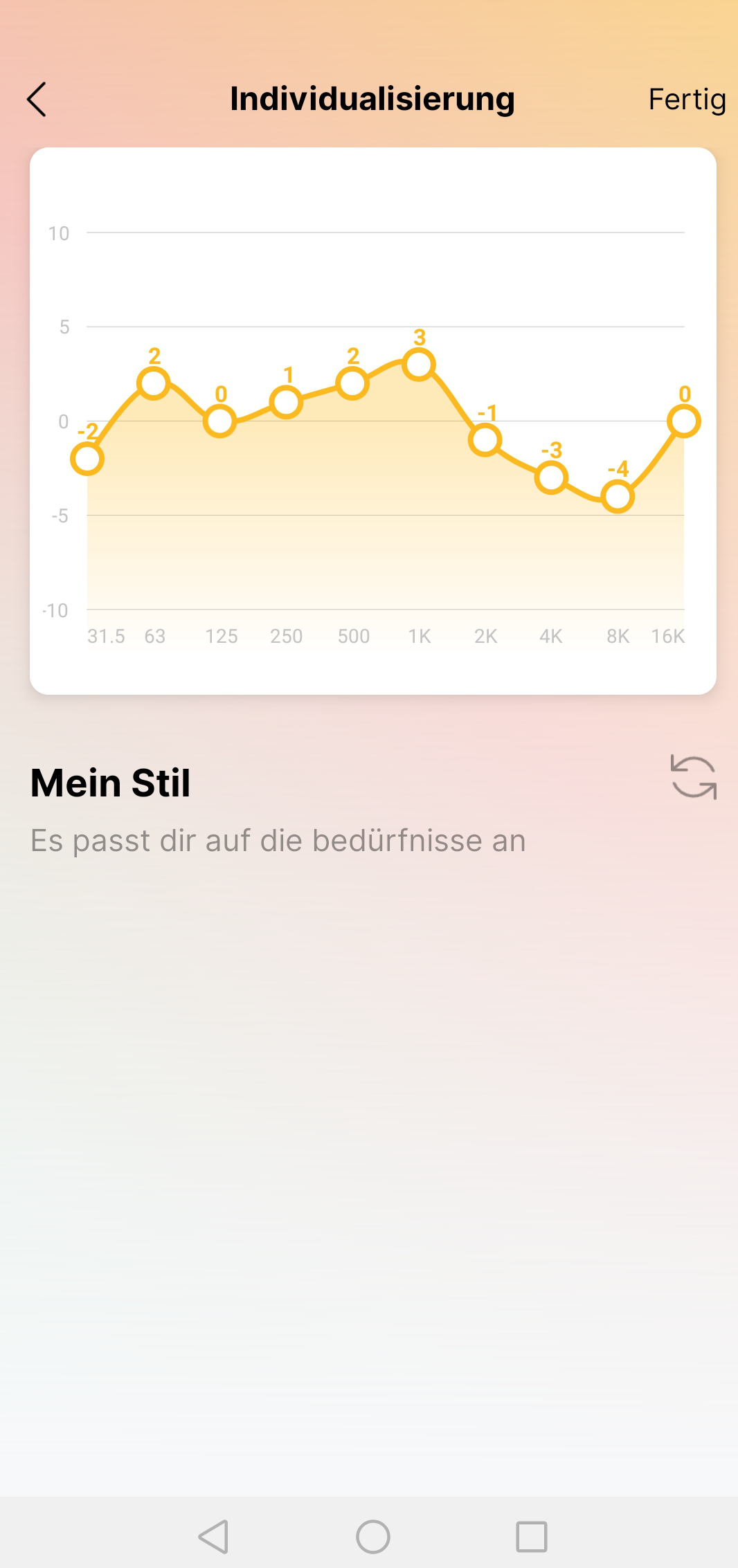Tap Fertig to save the equalizer
The image size is (738, 1568).
[x=687, y=100]
